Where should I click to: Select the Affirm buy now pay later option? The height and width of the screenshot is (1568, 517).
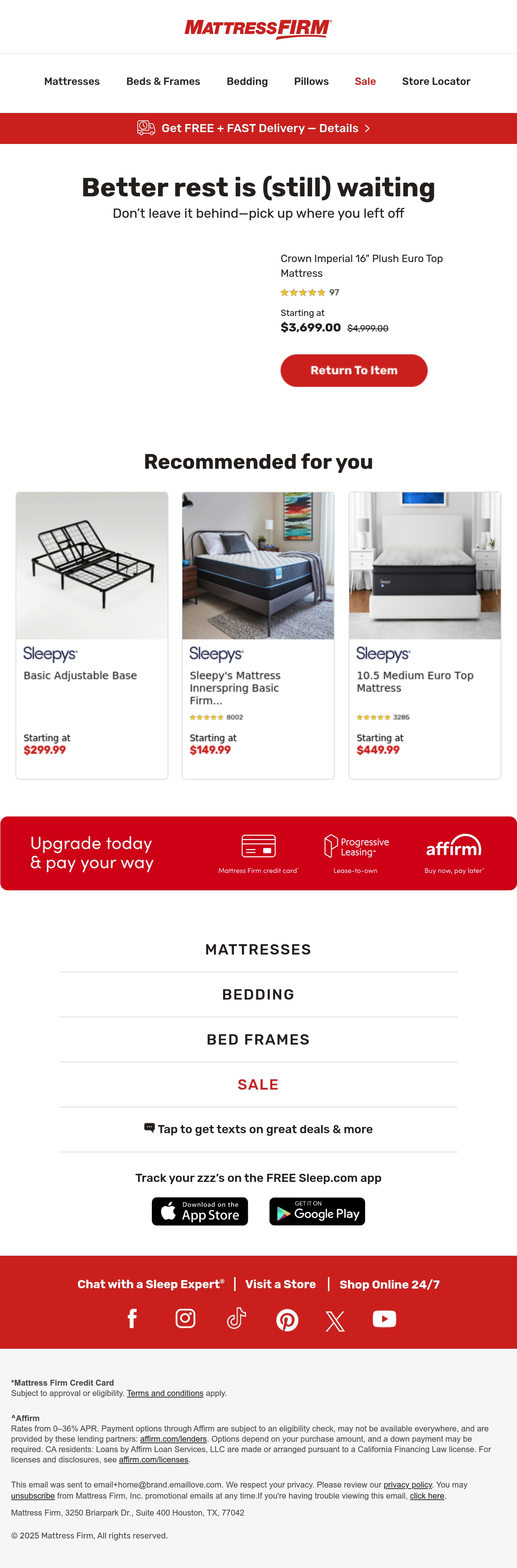pos(454,853)
